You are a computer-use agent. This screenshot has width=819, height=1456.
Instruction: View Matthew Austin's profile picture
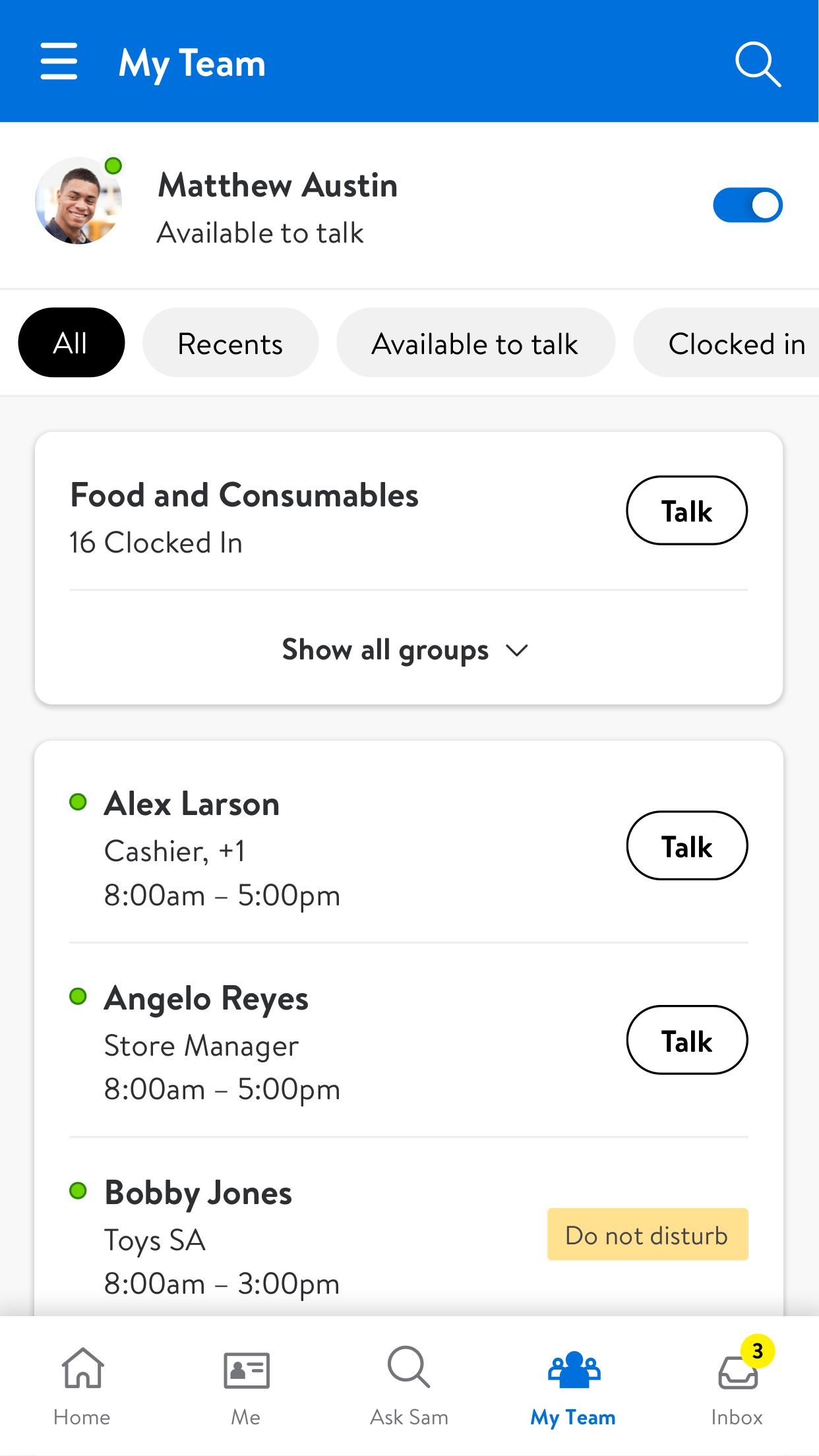[x=78, y=201]
